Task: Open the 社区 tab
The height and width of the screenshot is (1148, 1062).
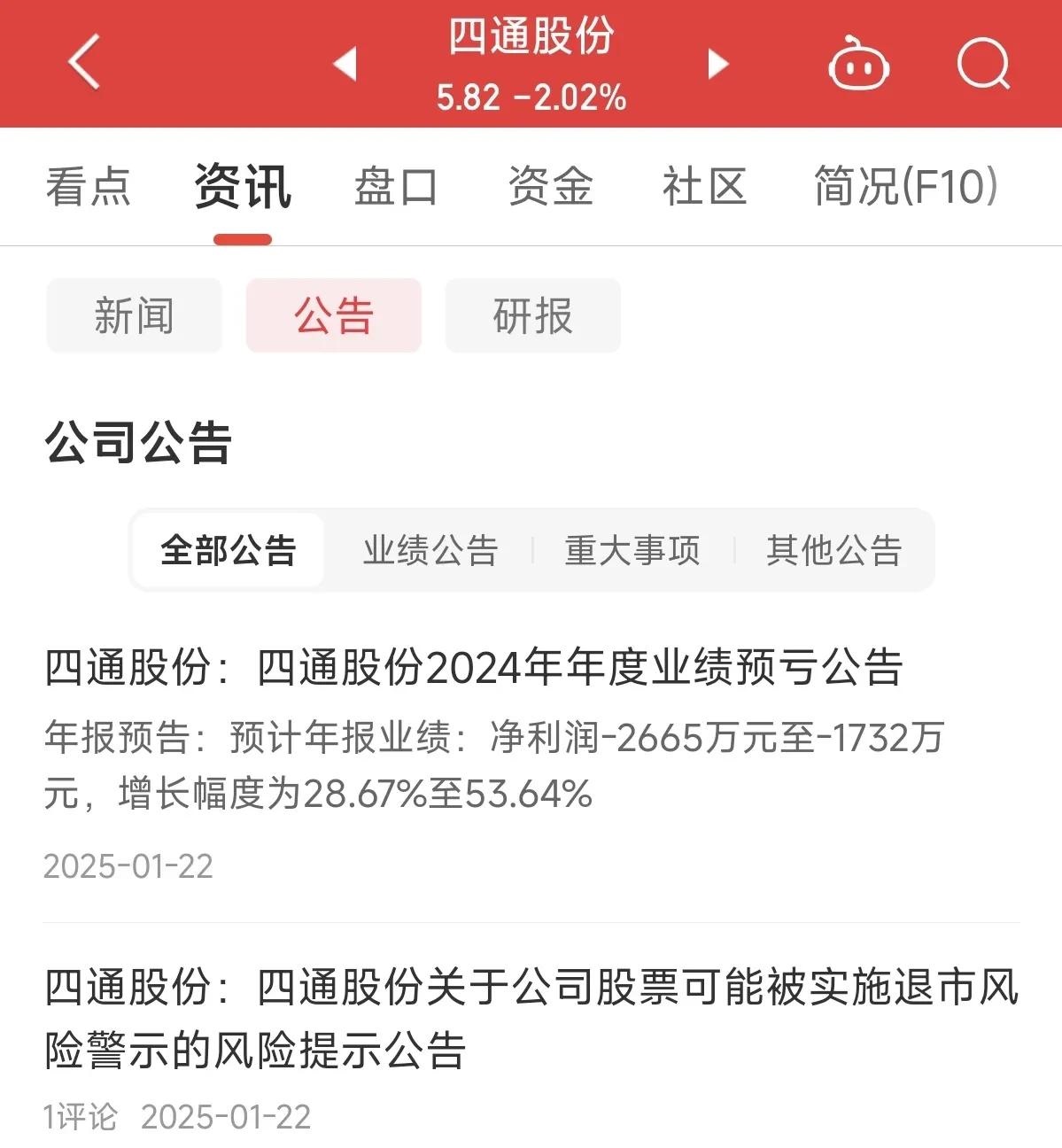Action: (x=703, y=187)
